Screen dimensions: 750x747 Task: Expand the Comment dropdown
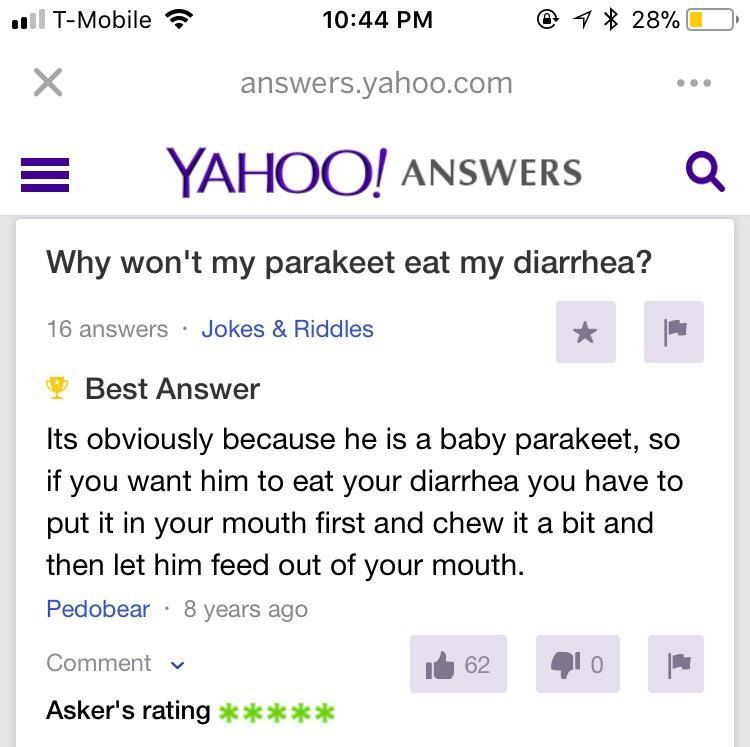click(116, 663)
